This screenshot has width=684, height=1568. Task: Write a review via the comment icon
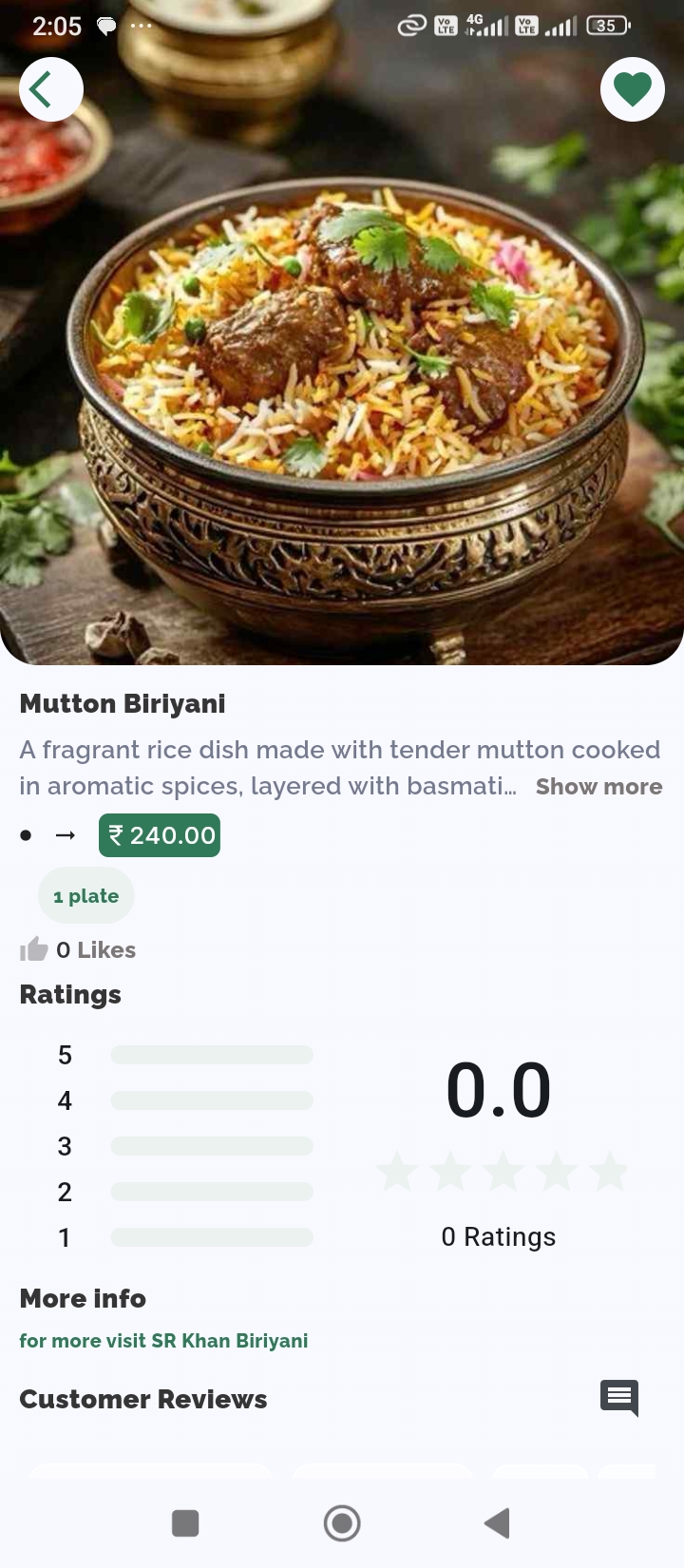(619, 1398)
